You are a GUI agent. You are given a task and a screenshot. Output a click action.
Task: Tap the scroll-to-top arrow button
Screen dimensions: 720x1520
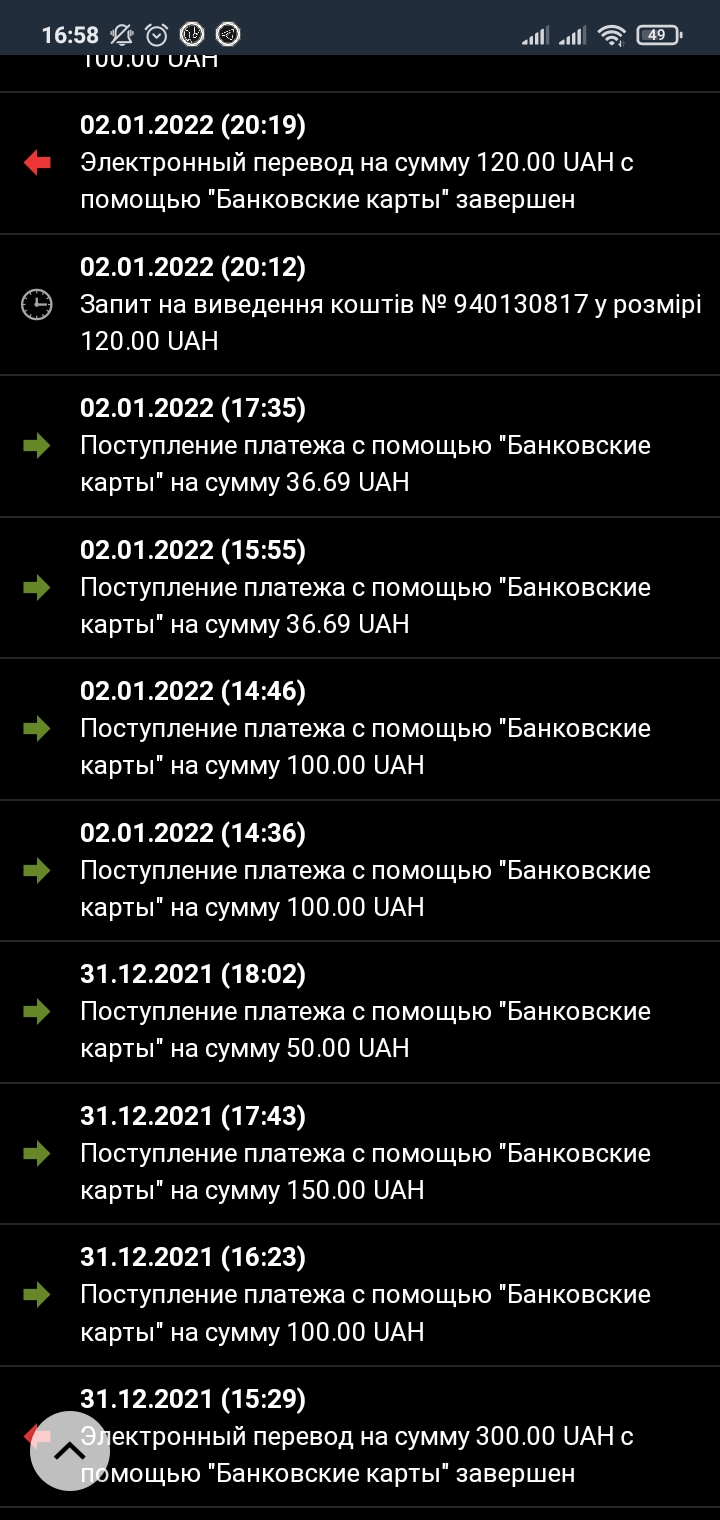(x=69, y=1450)
